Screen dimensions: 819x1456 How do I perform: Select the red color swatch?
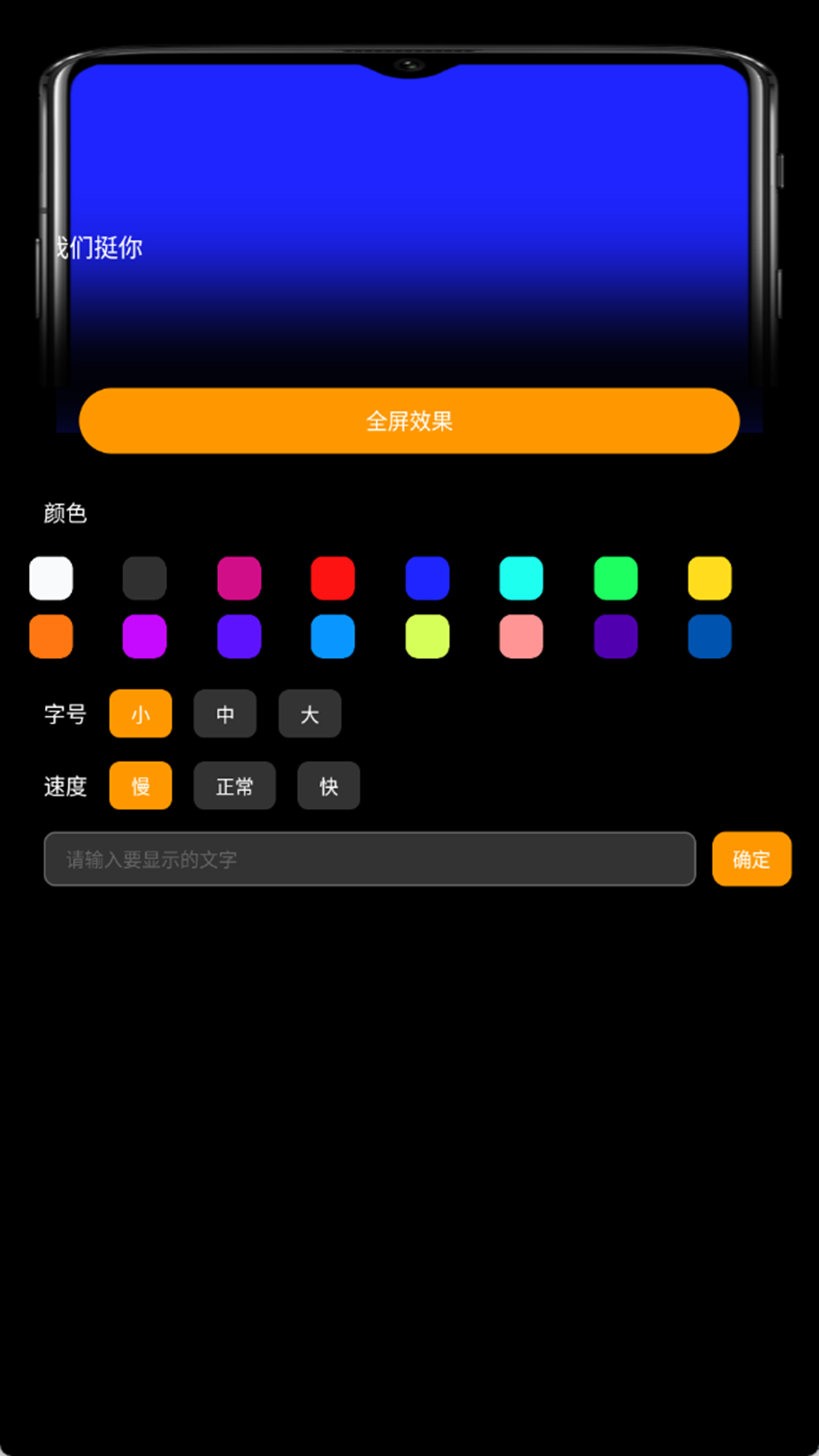coord(334,578)
